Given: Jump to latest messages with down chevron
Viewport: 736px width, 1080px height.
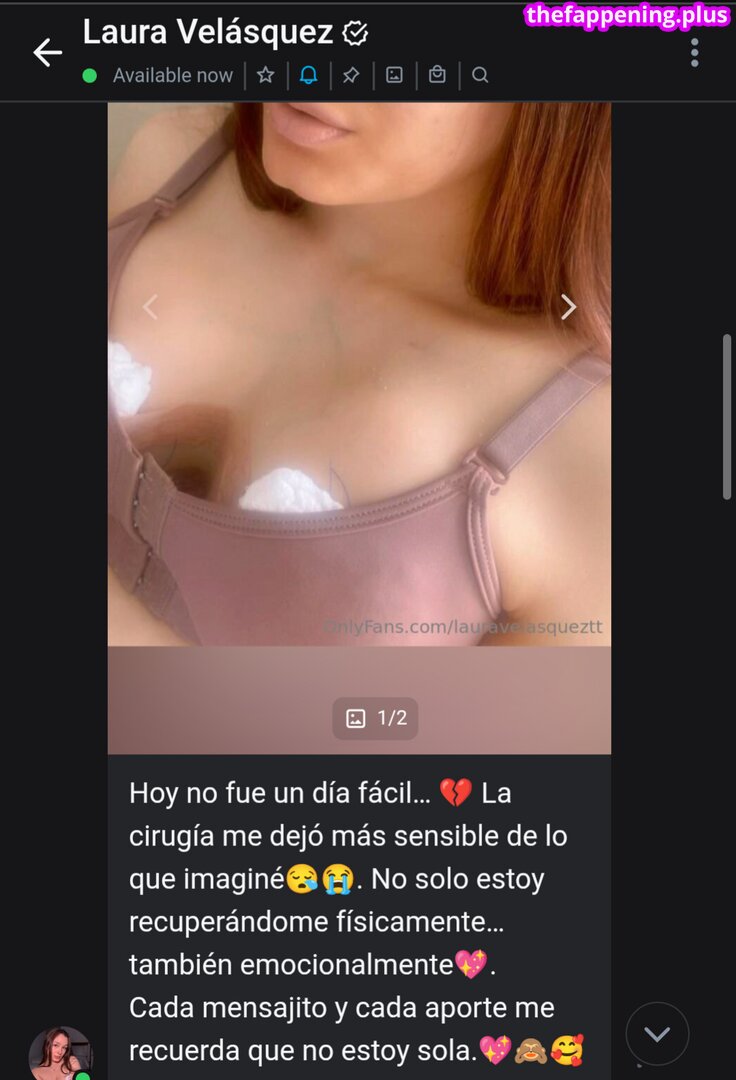Looking at the screenshot, I should point(657,1033).
